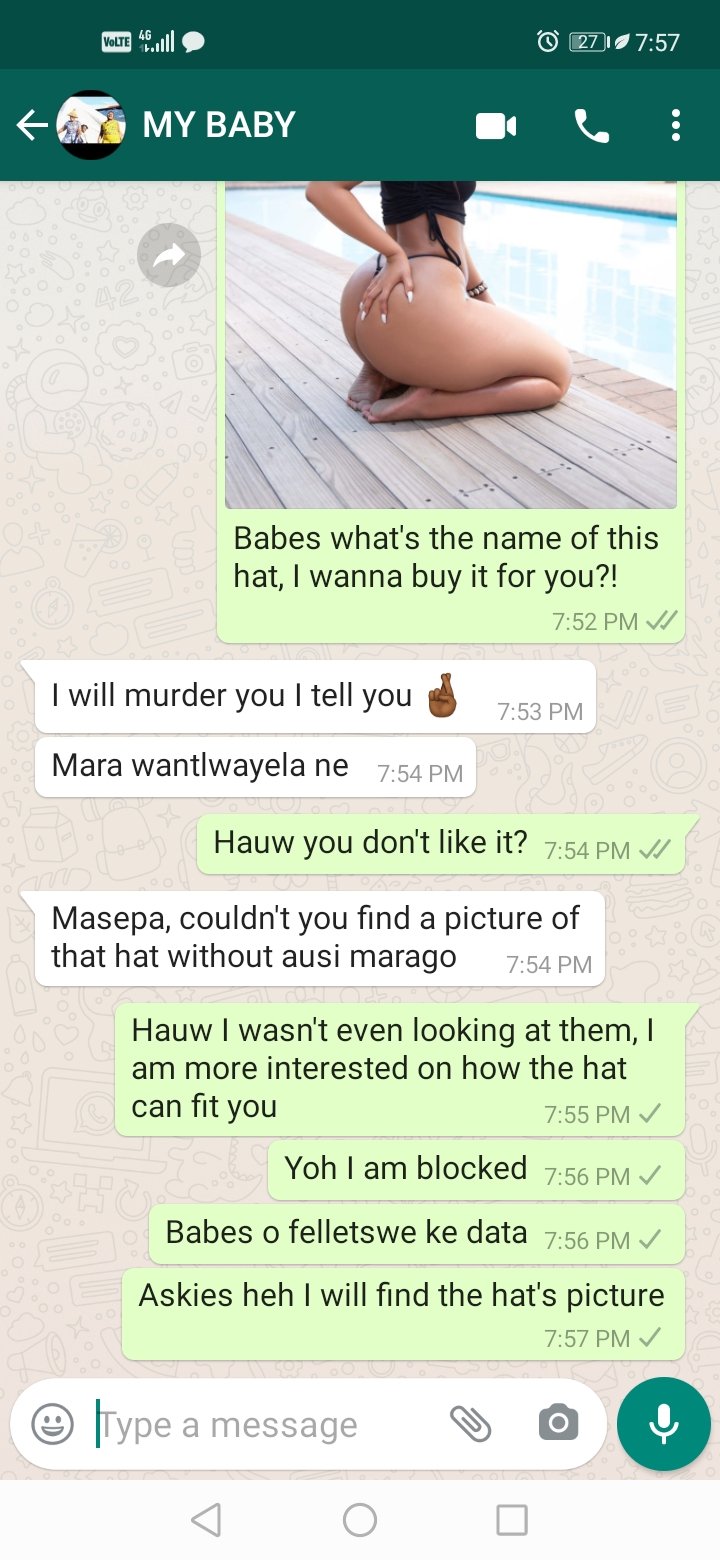Attach a file with the paperclip

[470, 1423]
